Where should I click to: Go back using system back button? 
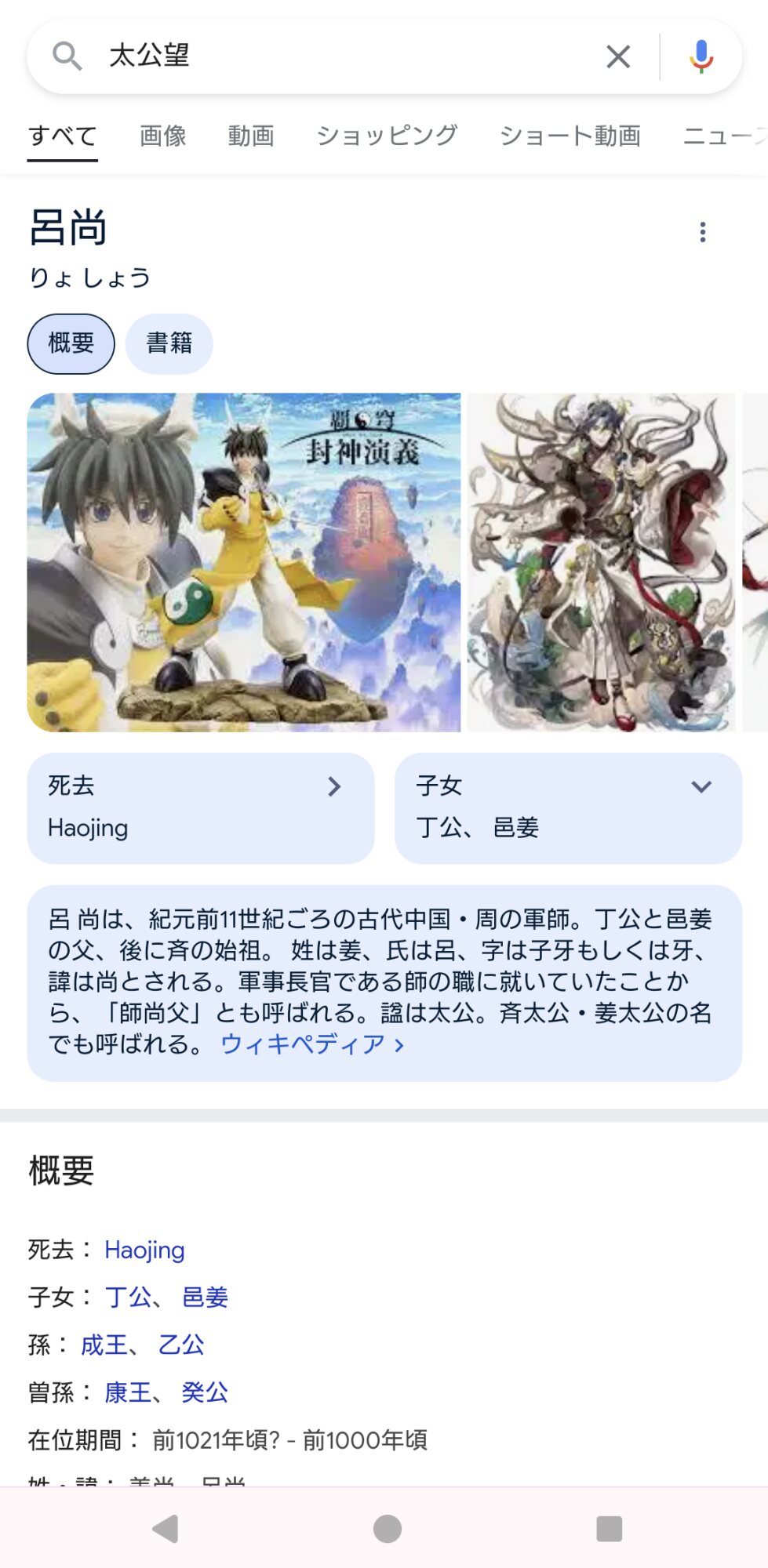click(x=166, y=1528)
